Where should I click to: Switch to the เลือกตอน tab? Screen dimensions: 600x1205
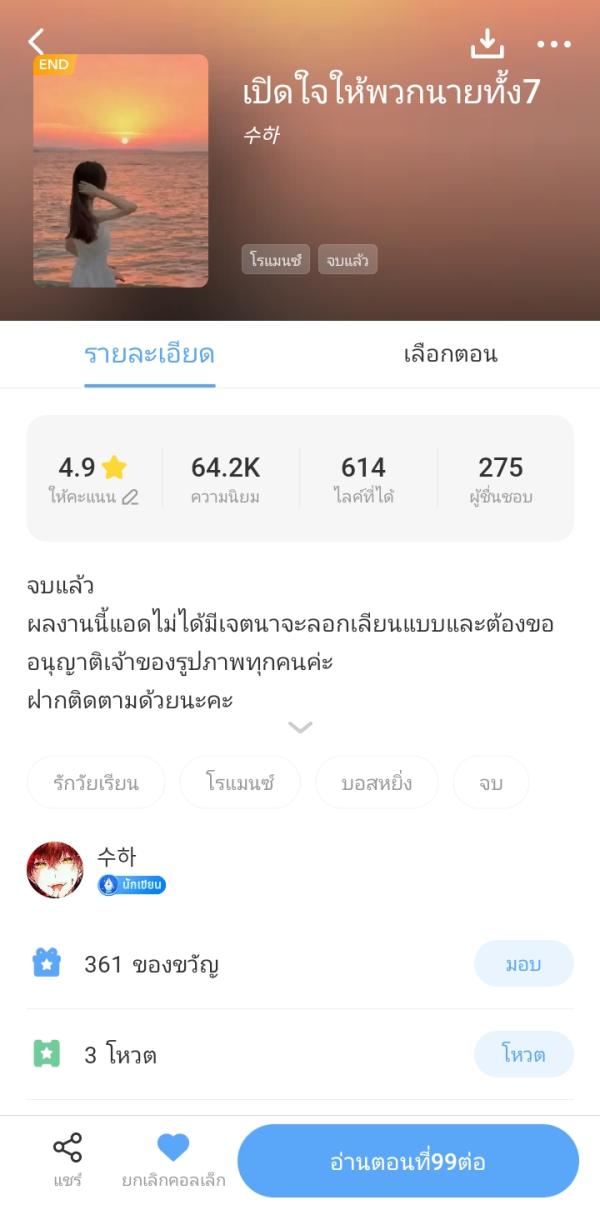(450, 354)
